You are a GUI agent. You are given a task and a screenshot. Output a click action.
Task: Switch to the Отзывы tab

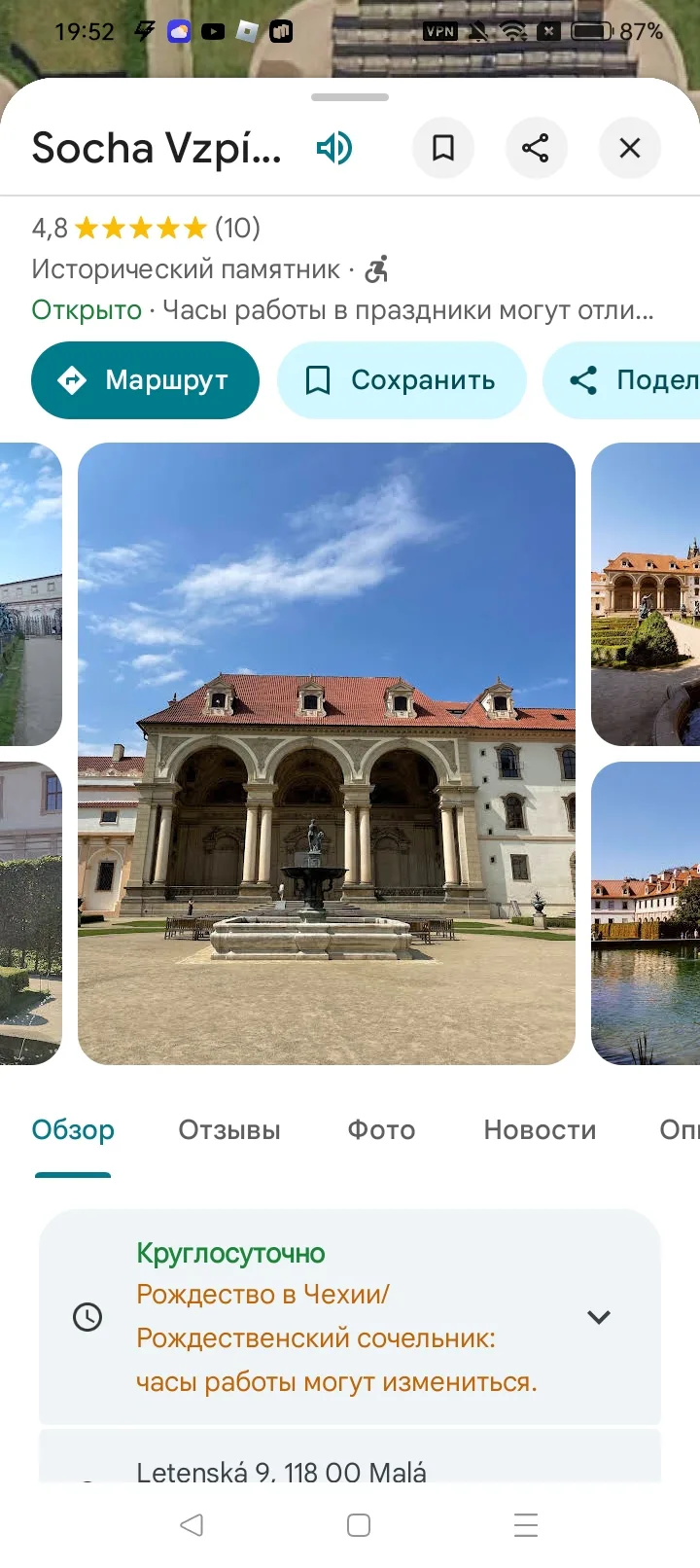coord(229,1130)
